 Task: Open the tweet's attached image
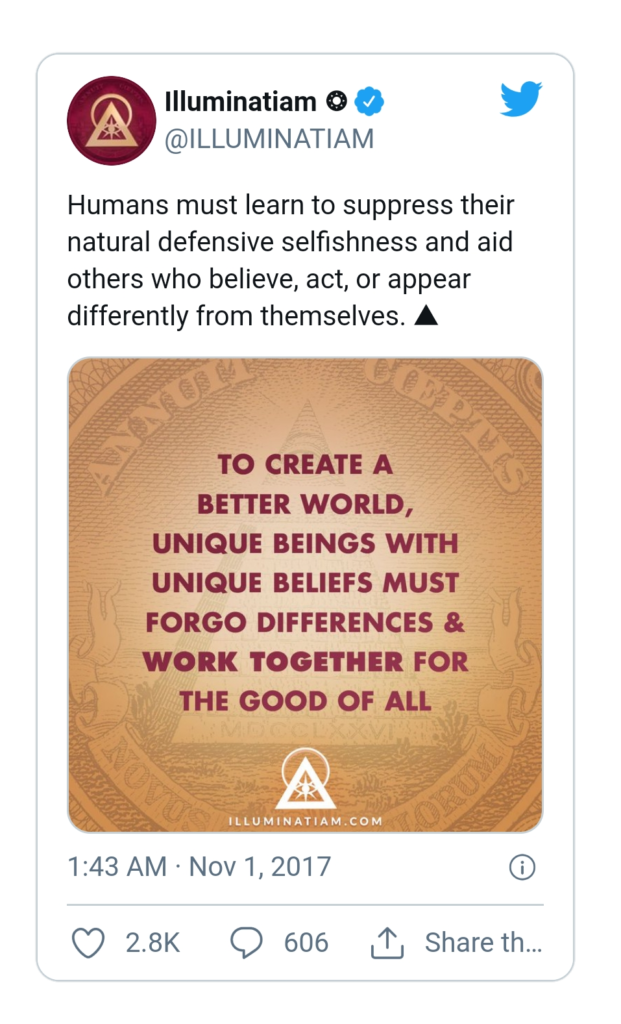click(305, 595)
